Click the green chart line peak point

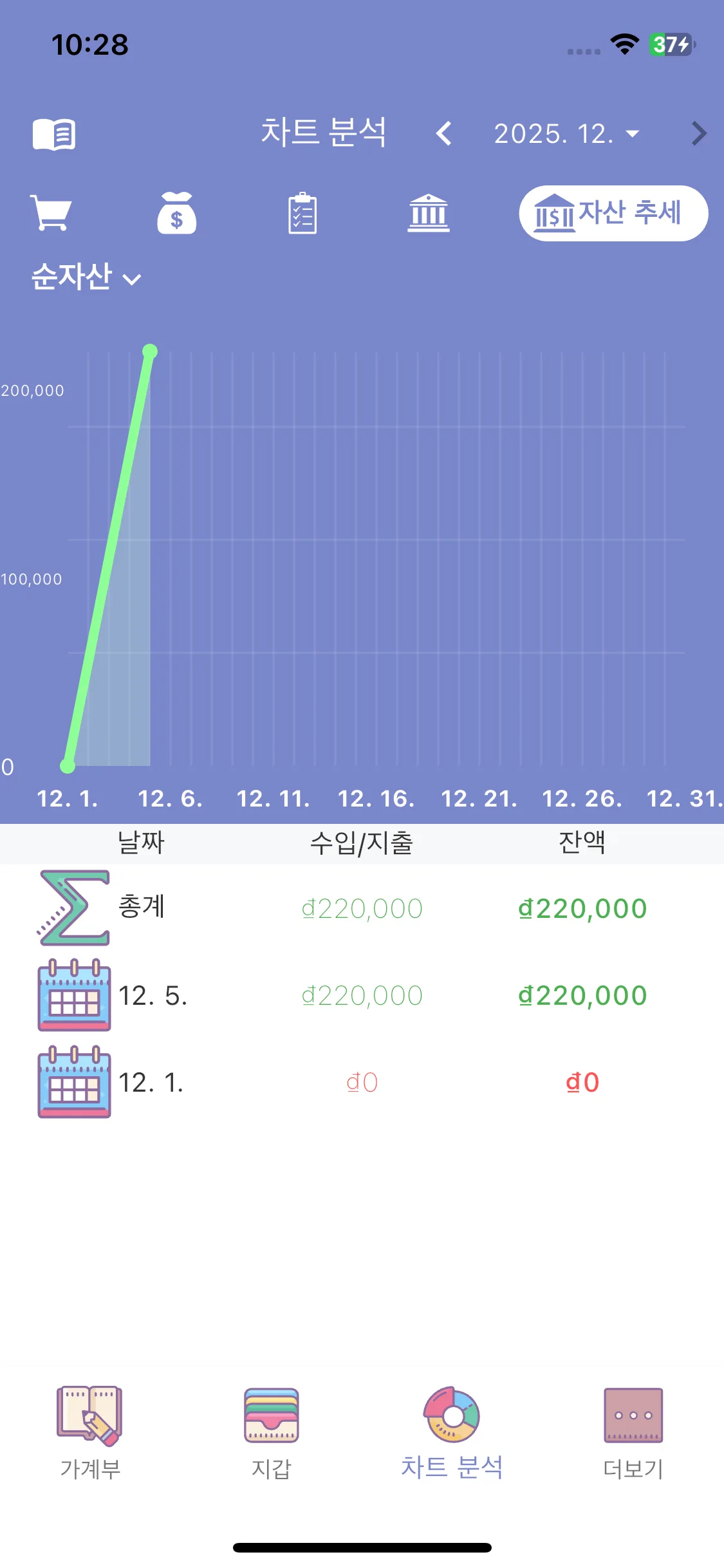[x=150, y=350]
